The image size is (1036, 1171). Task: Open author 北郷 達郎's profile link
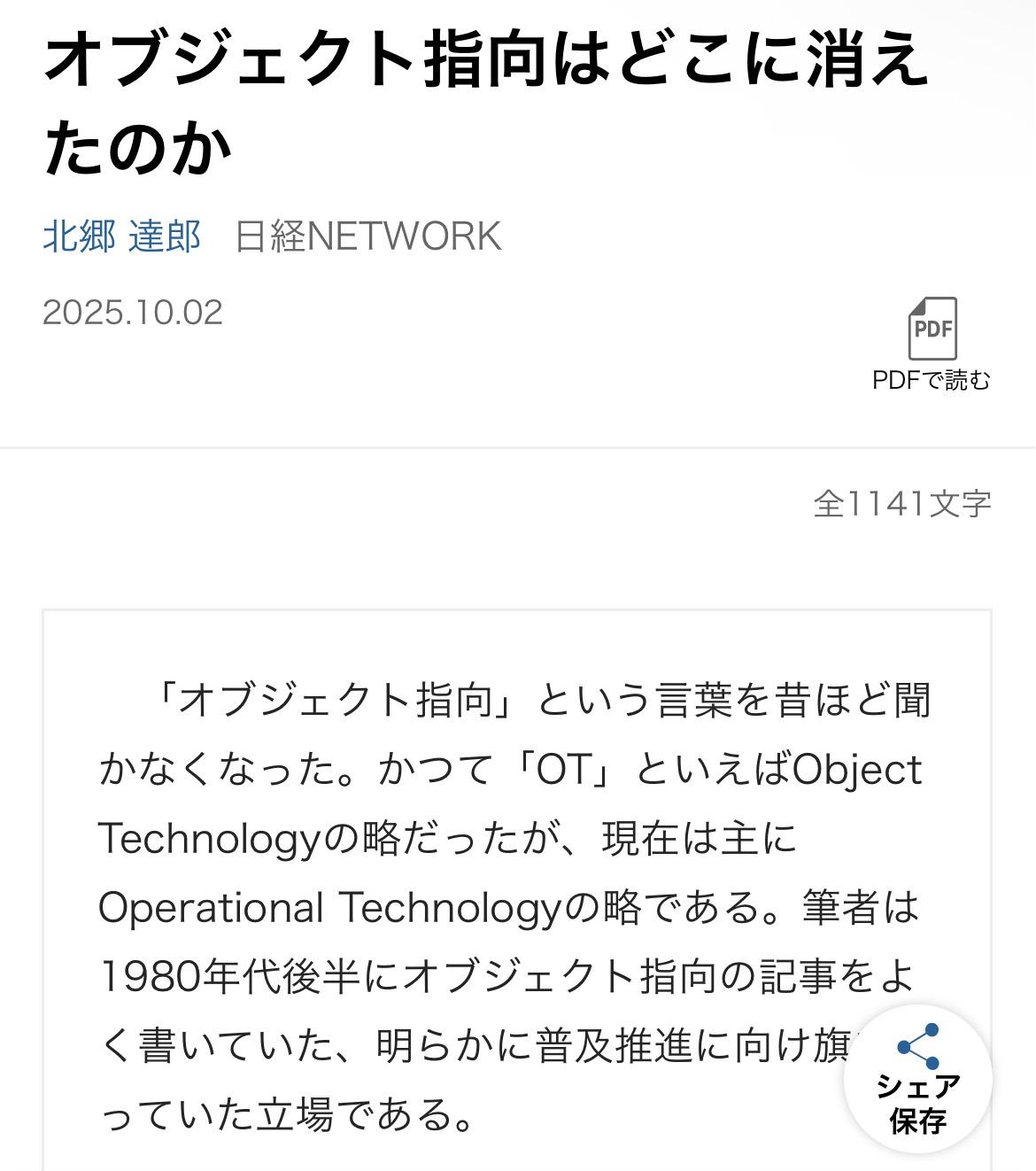[x=122, y=237]
